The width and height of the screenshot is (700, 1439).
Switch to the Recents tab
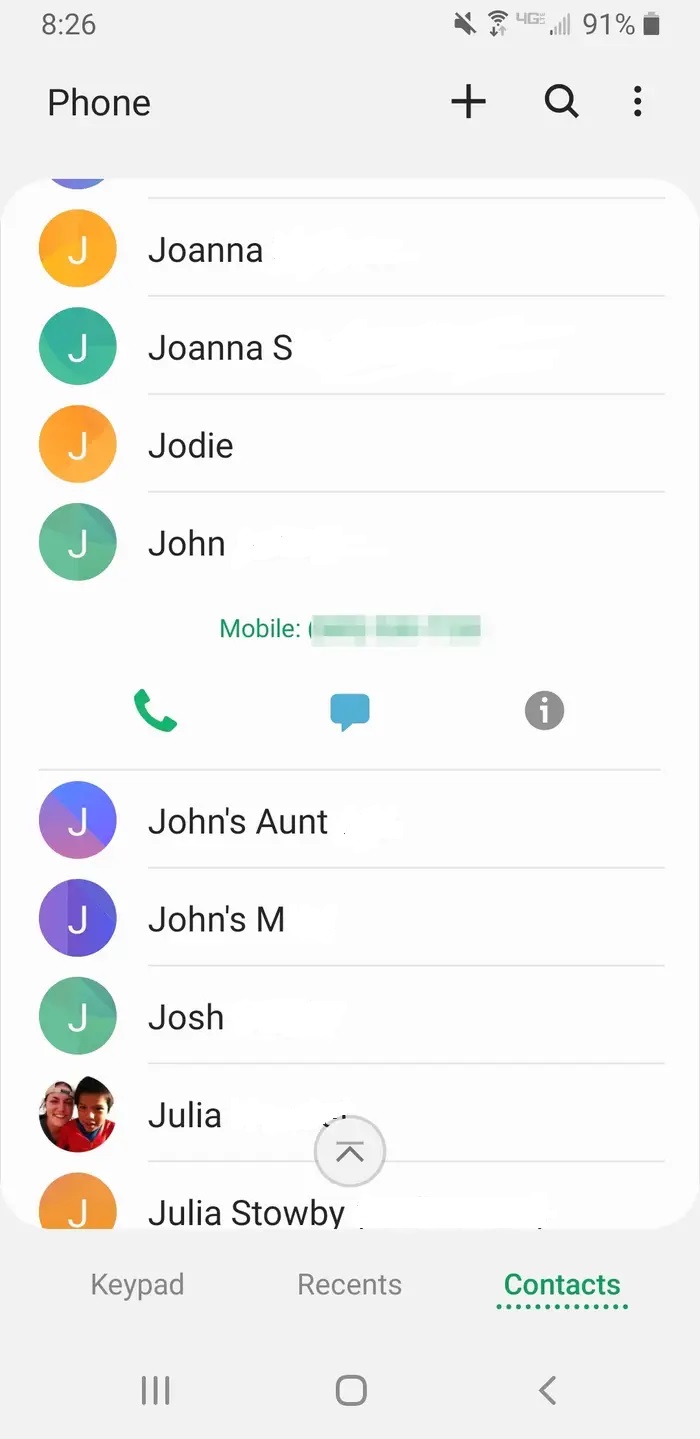[350, 1285]
